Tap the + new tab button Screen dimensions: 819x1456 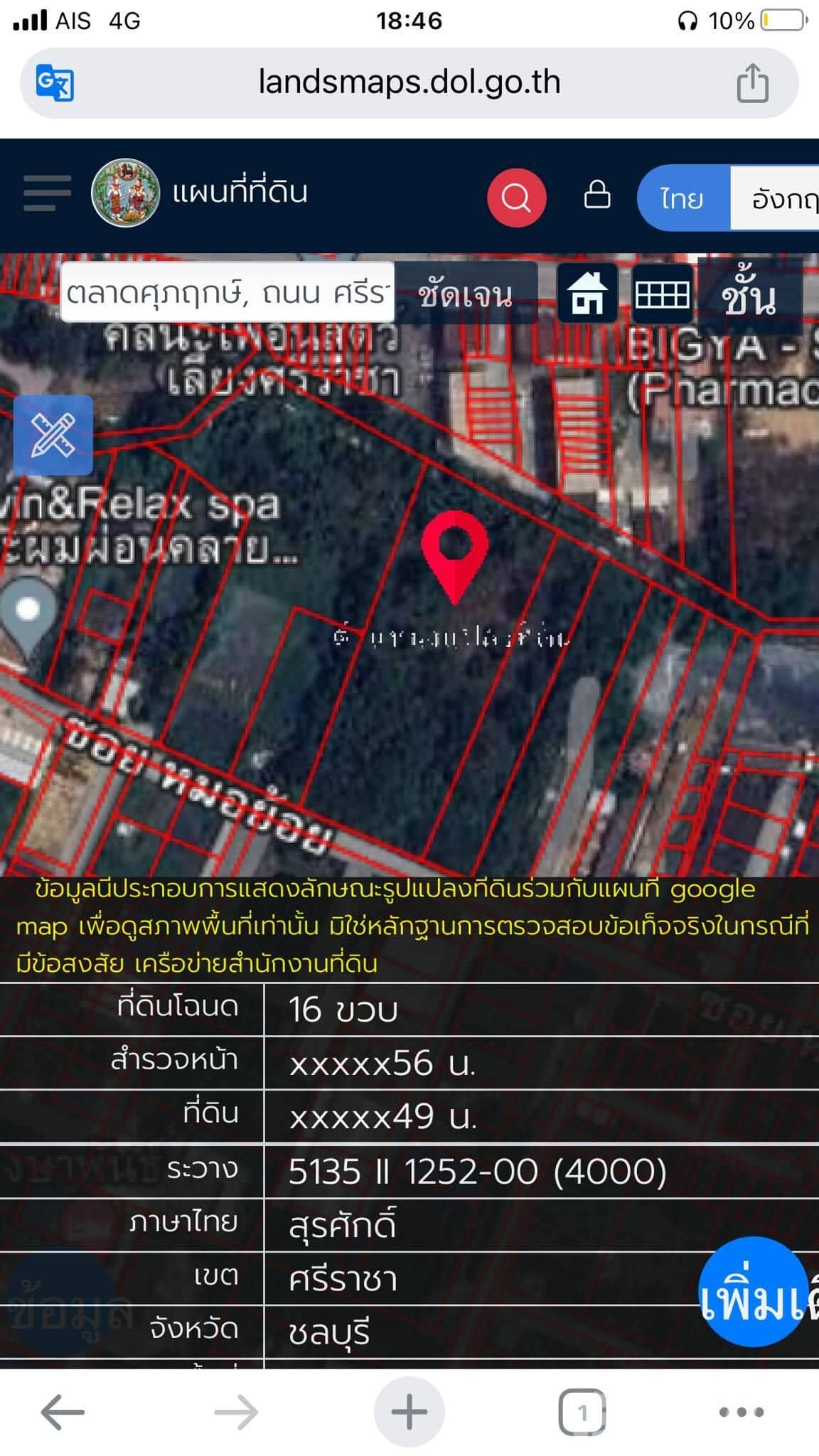click(409, 1410)
